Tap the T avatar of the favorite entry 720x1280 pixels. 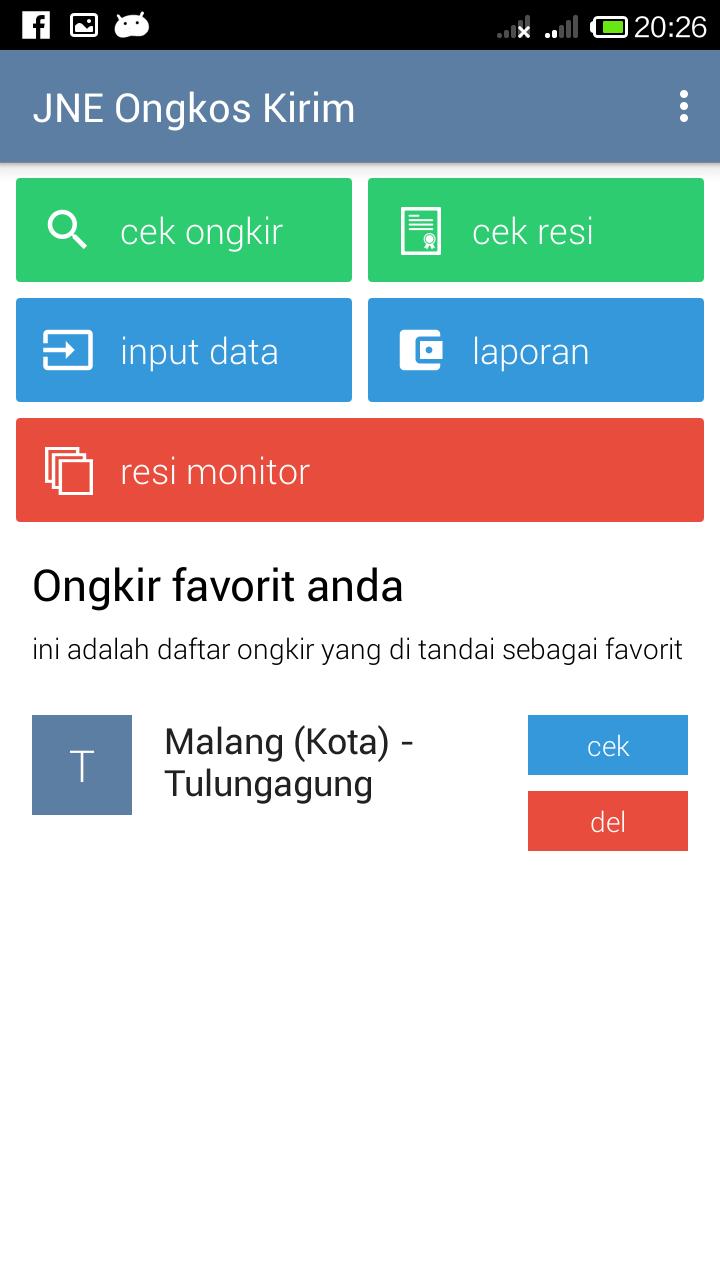point(82,763)
